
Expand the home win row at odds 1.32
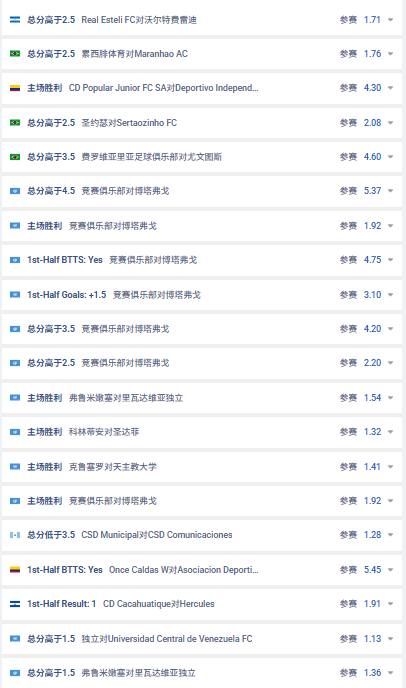coord(390,432)
